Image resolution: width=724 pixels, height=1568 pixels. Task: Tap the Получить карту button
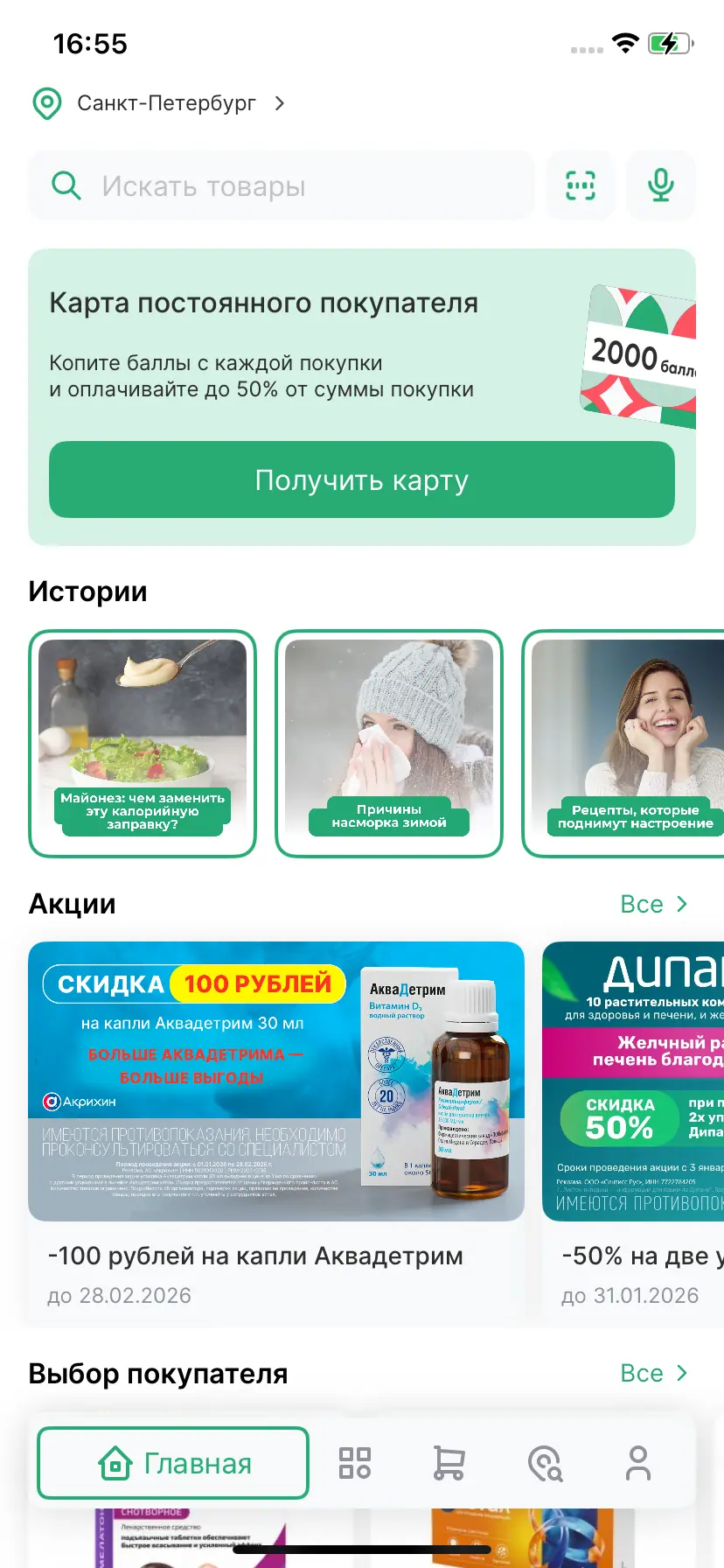click(x=362, y=479)
